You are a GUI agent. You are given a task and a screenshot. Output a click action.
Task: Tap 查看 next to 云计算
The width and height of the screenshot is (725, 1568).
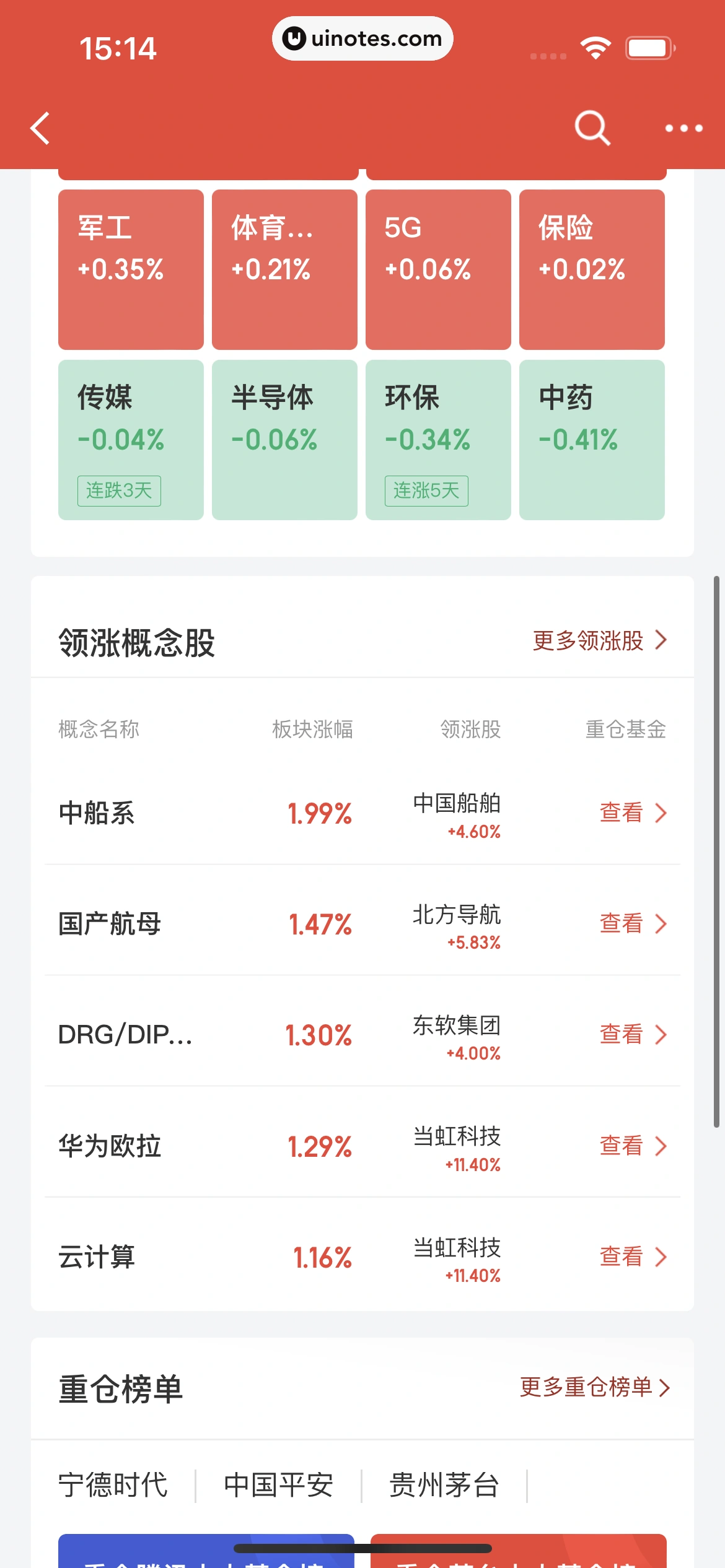click(x=632, y=1257)
